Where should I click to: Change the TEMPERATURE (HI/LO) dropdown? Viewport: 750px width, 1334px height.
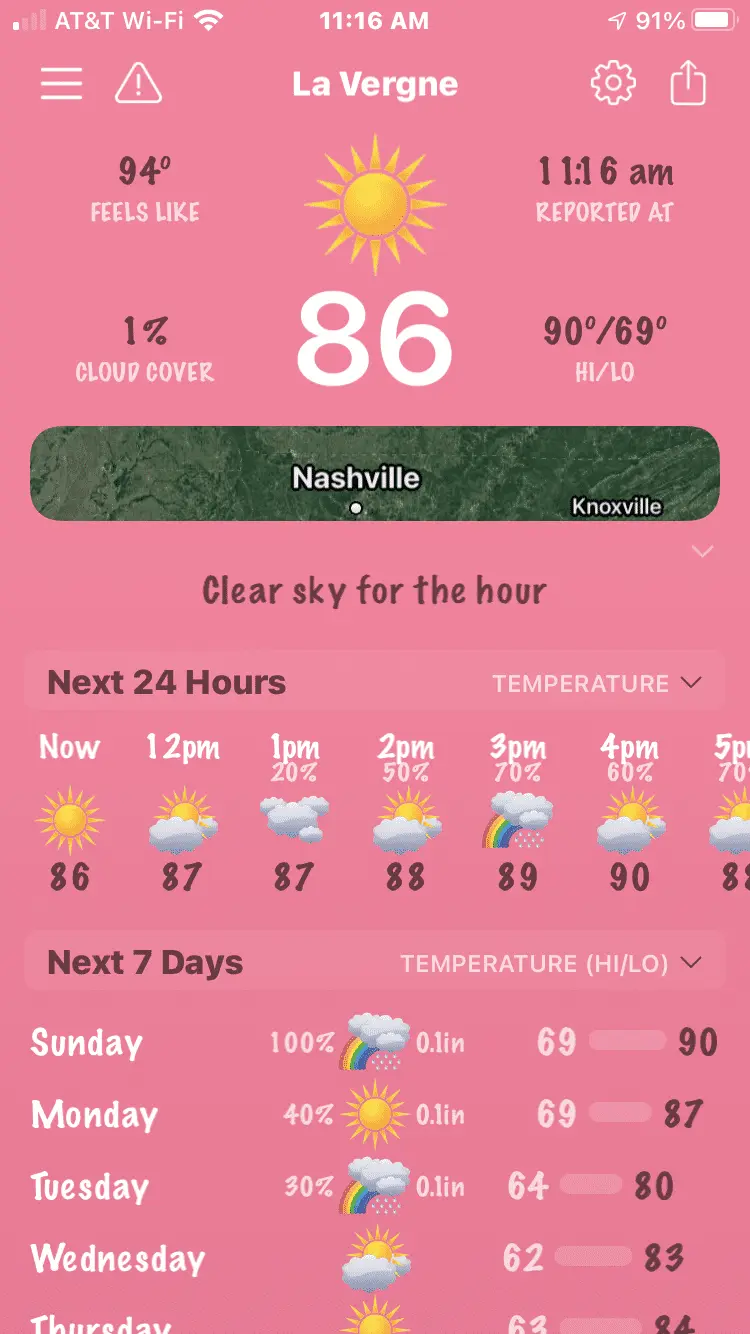coord(550,964)
